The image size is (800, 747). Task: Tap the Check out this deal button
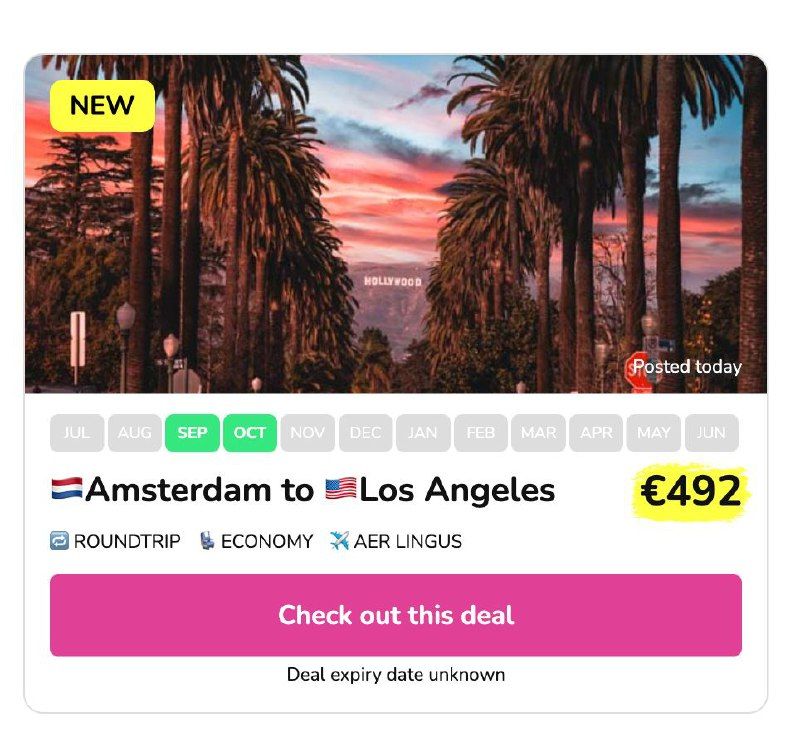click(396, 615)
